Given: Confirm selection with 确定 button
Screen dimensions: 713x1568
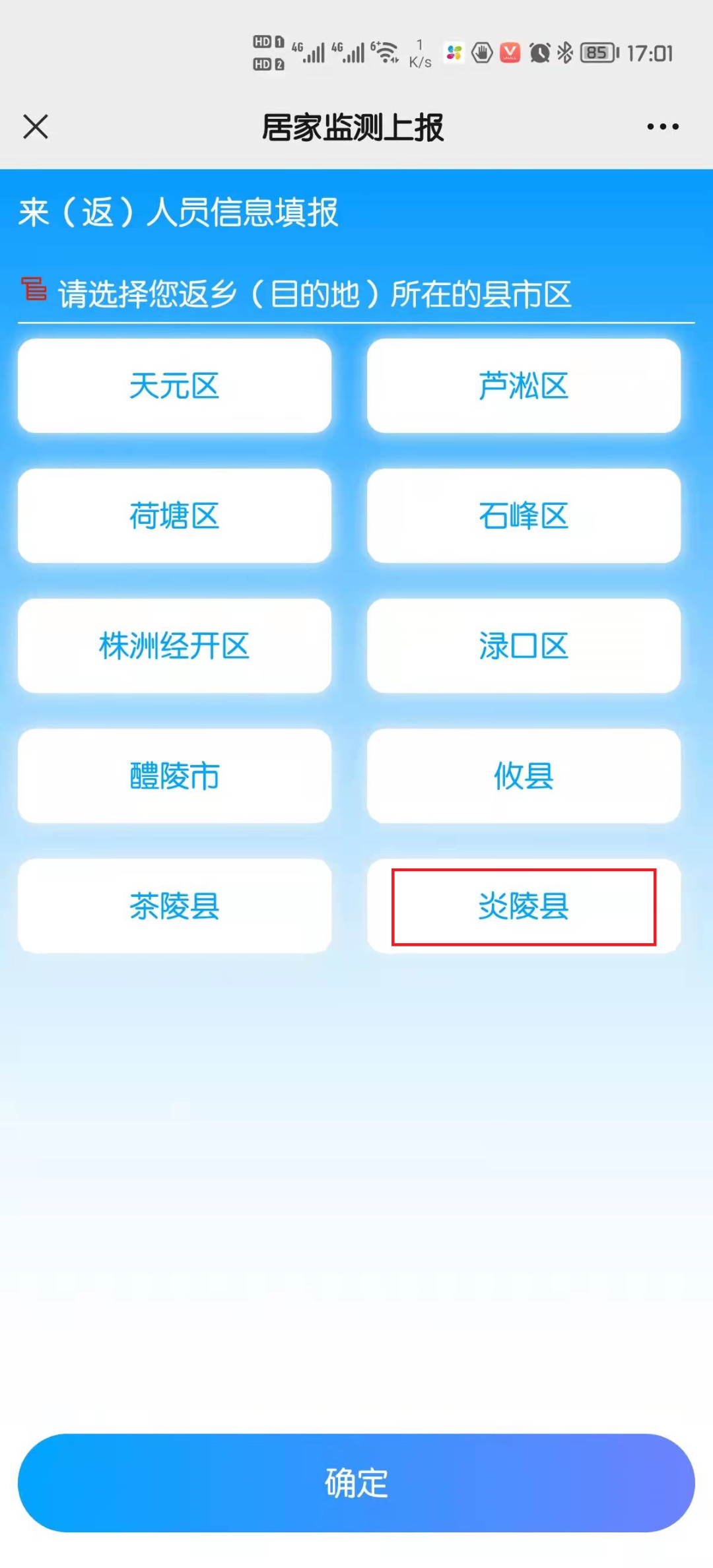Looking at the screenshot, I should [356, 1483].
